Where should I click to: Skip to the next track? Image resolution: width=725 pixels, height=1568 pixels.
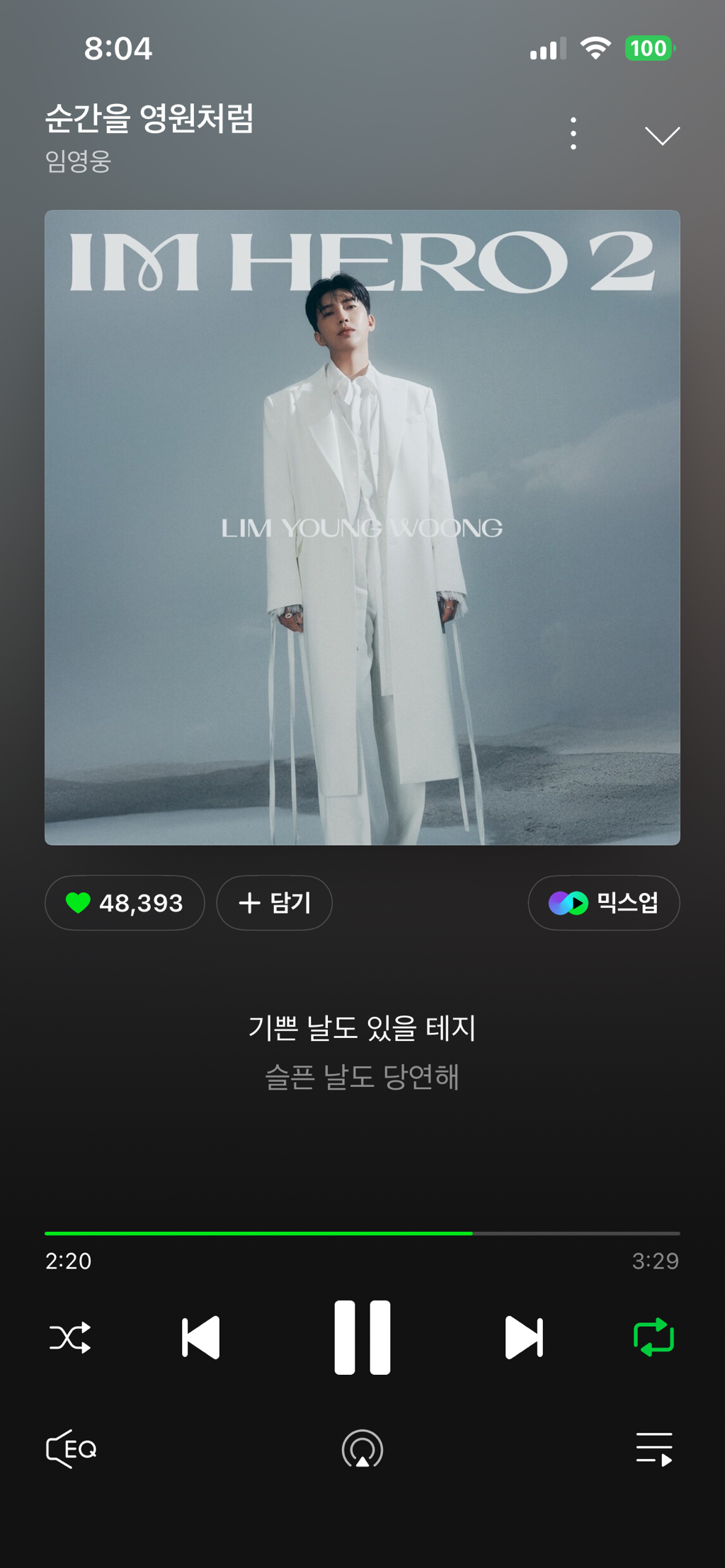[524, 1337]
